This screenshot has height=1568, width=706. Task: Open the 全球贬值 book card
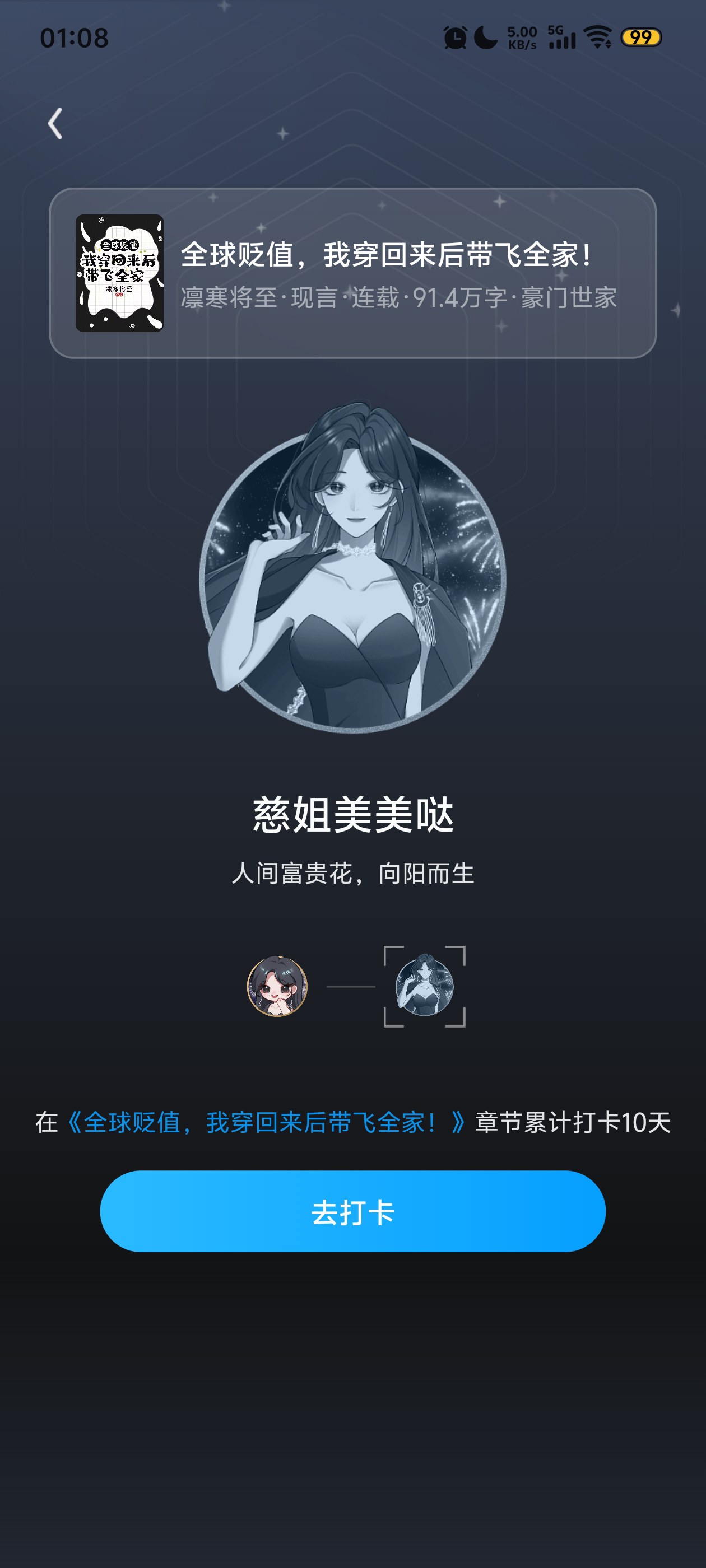(352, 273)
